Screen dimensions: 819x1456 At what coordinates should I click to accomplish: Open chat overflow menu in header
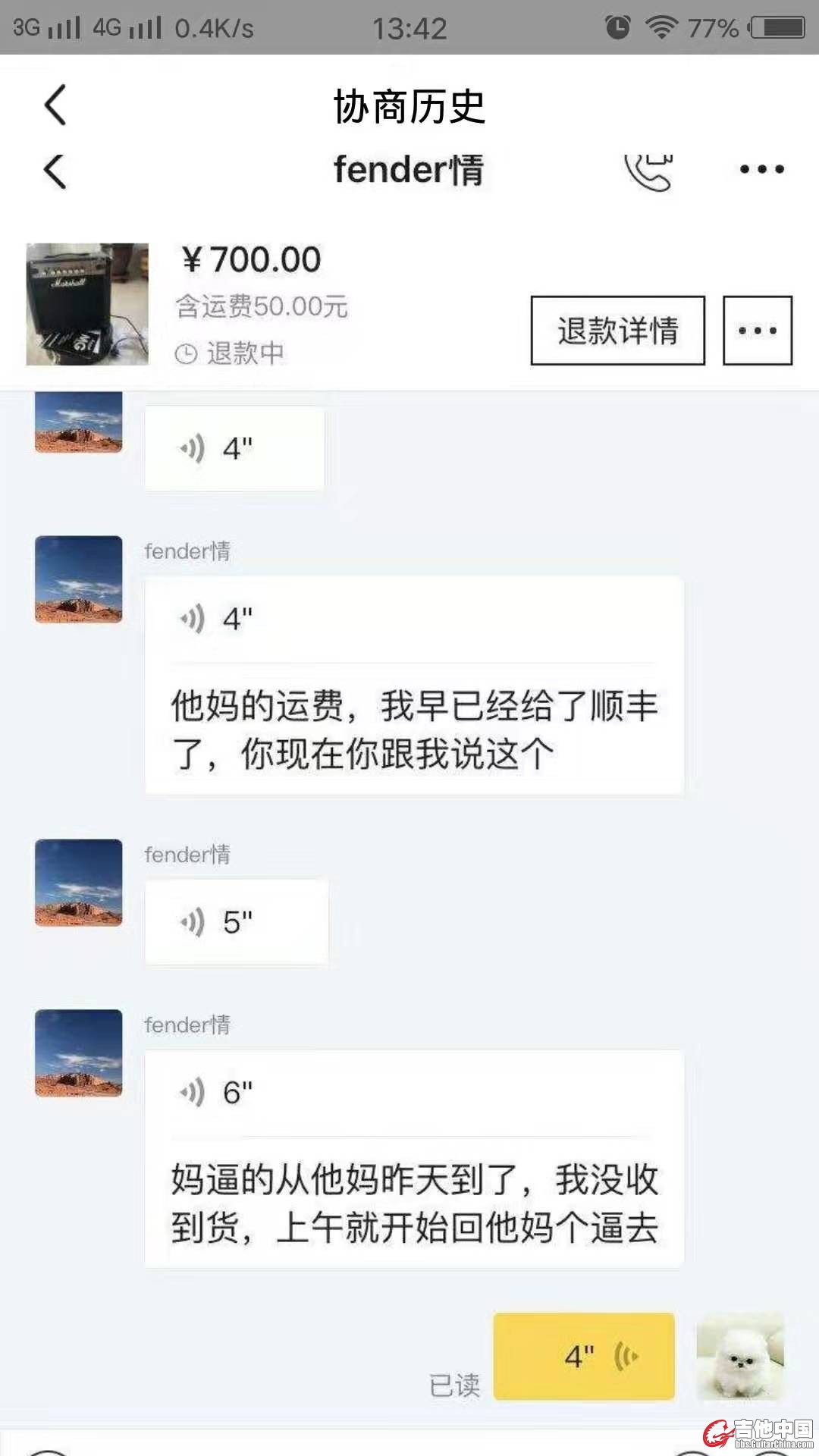pos(761,170)
